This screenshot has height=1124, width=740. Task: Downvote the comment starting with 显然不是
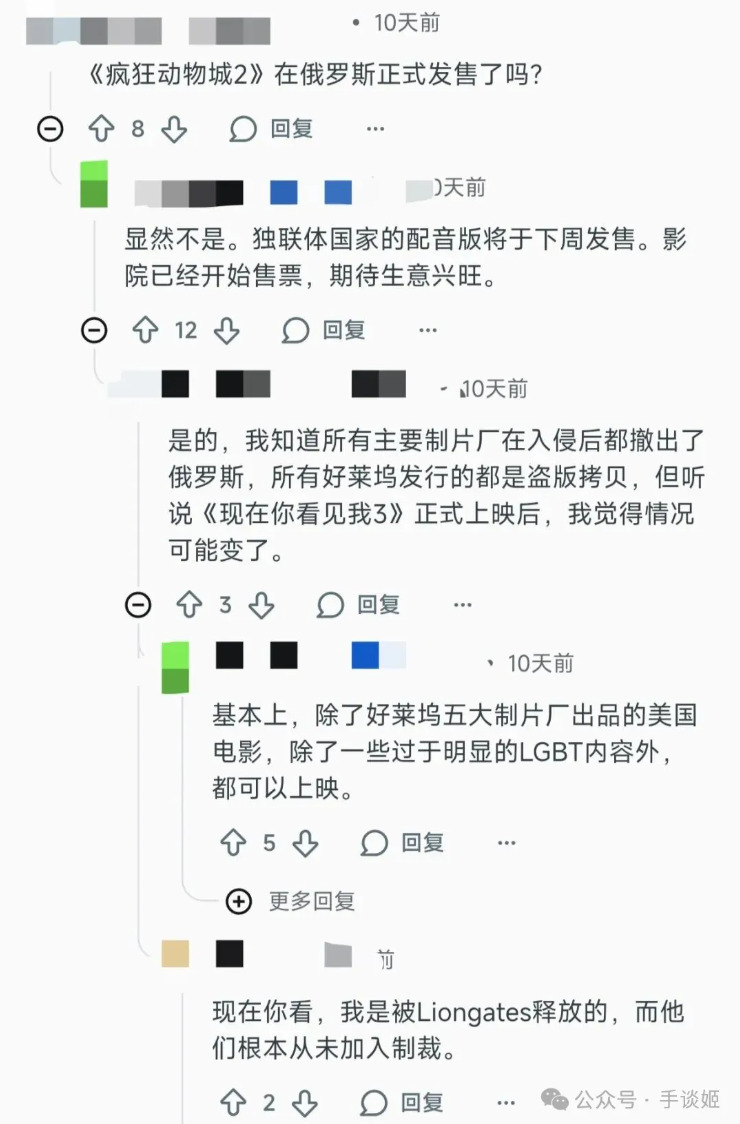[226, 330]
